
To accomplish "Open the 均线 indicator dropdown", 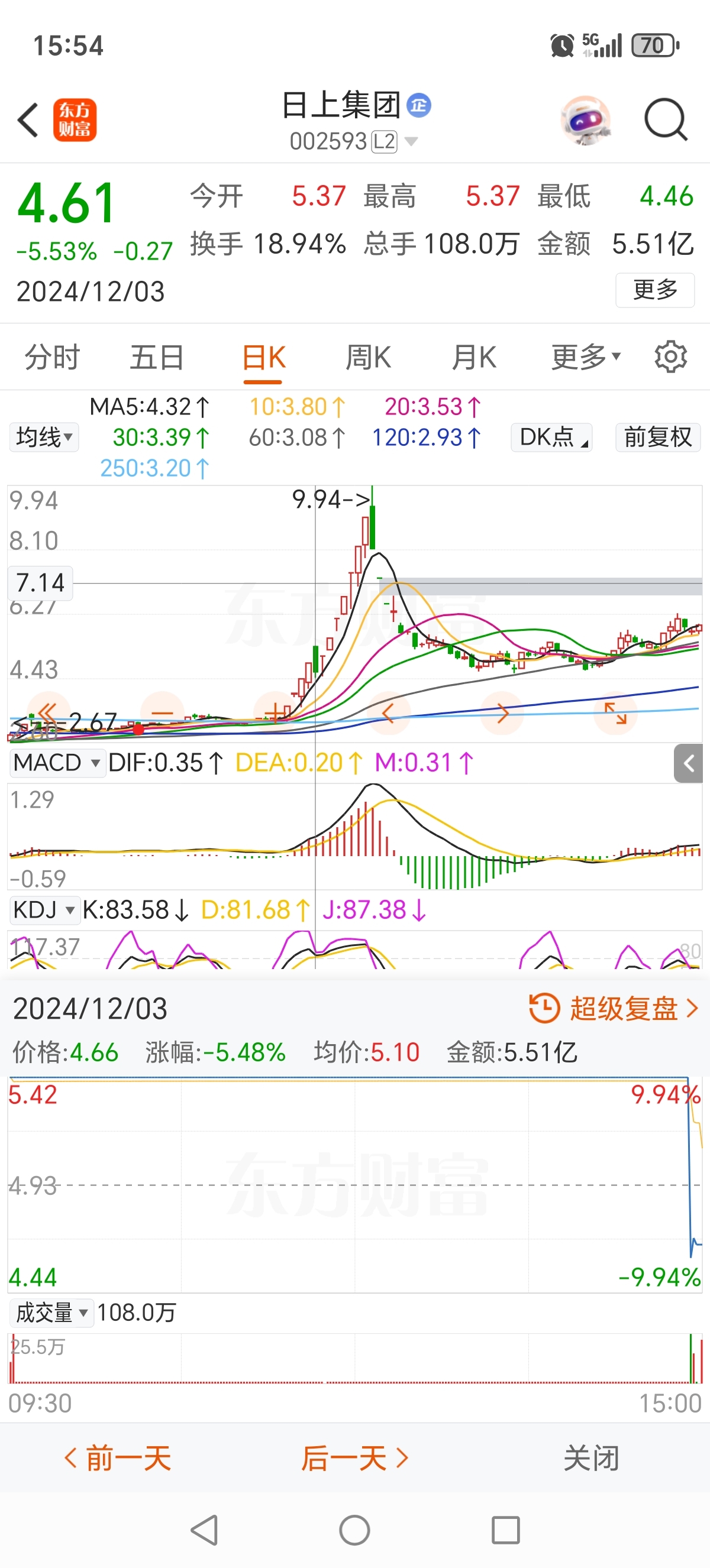I will point(44,437).
